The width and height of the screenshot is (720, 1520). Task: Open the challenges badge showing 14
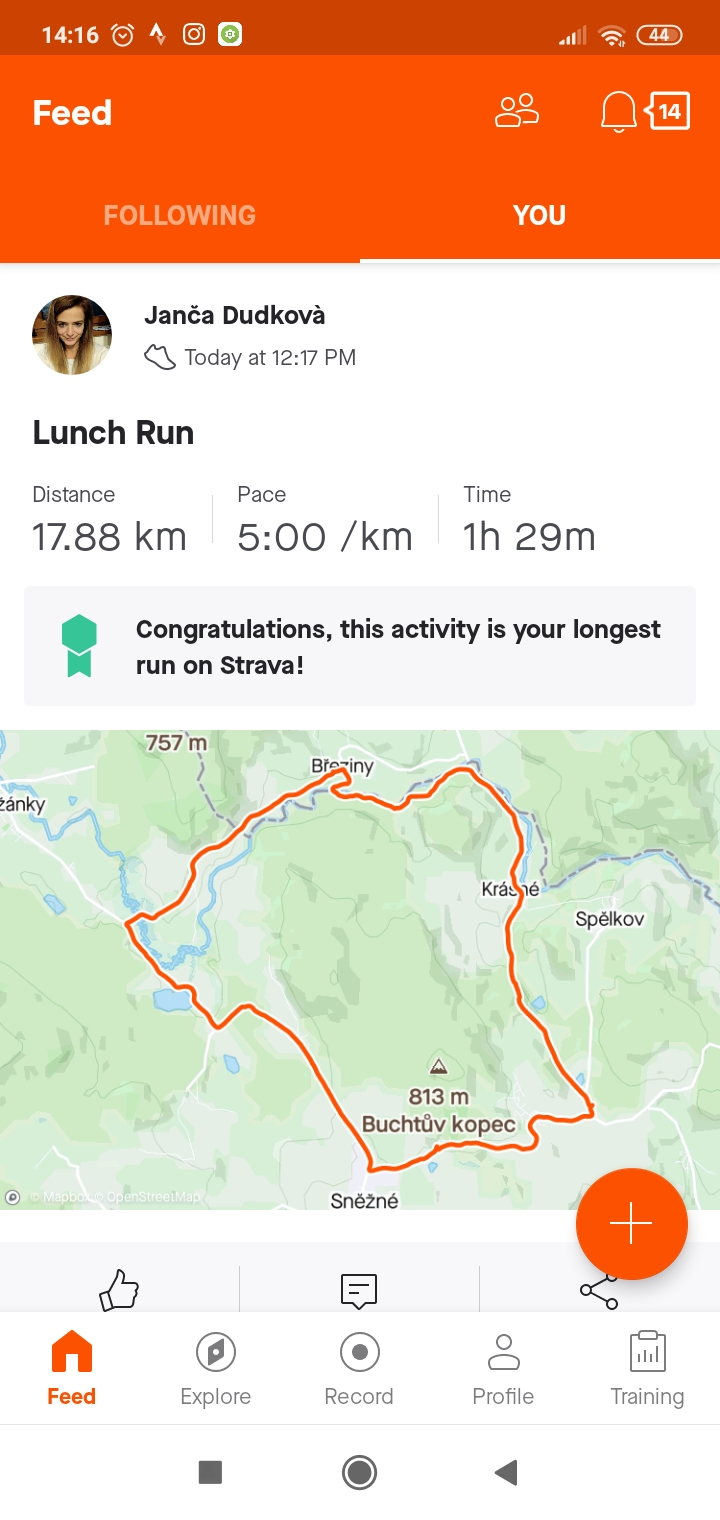pyautogui.click(x=669, y=111)
